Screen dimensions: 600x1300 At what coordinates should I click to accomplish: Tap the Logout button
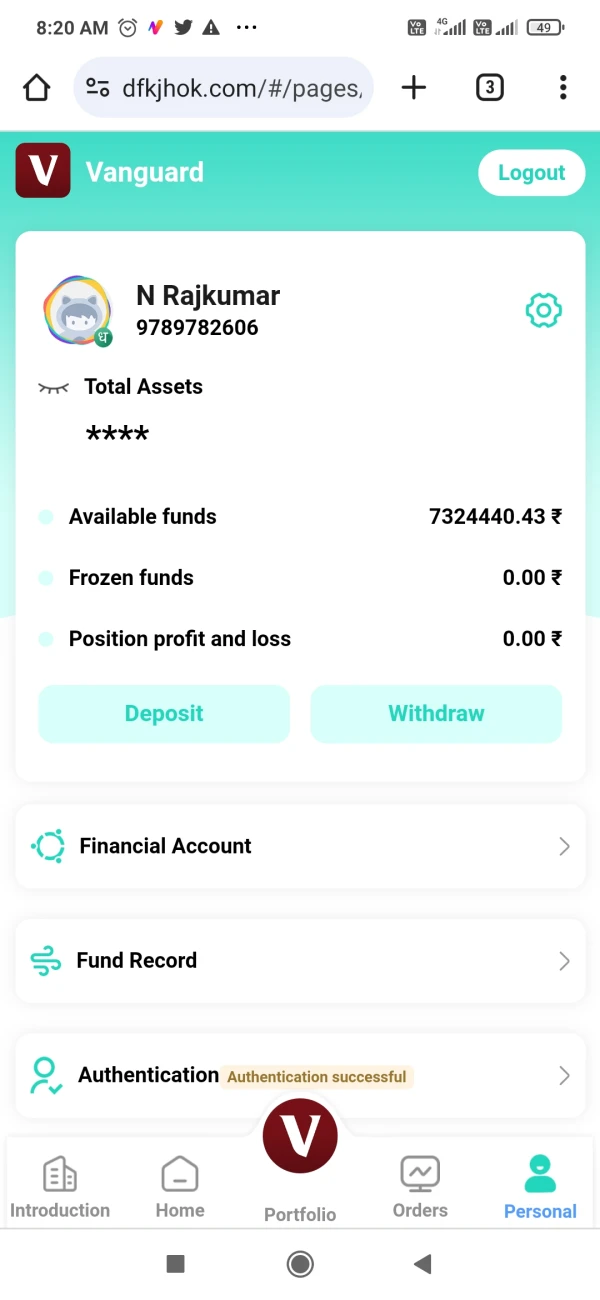click(x=531, y=173)
